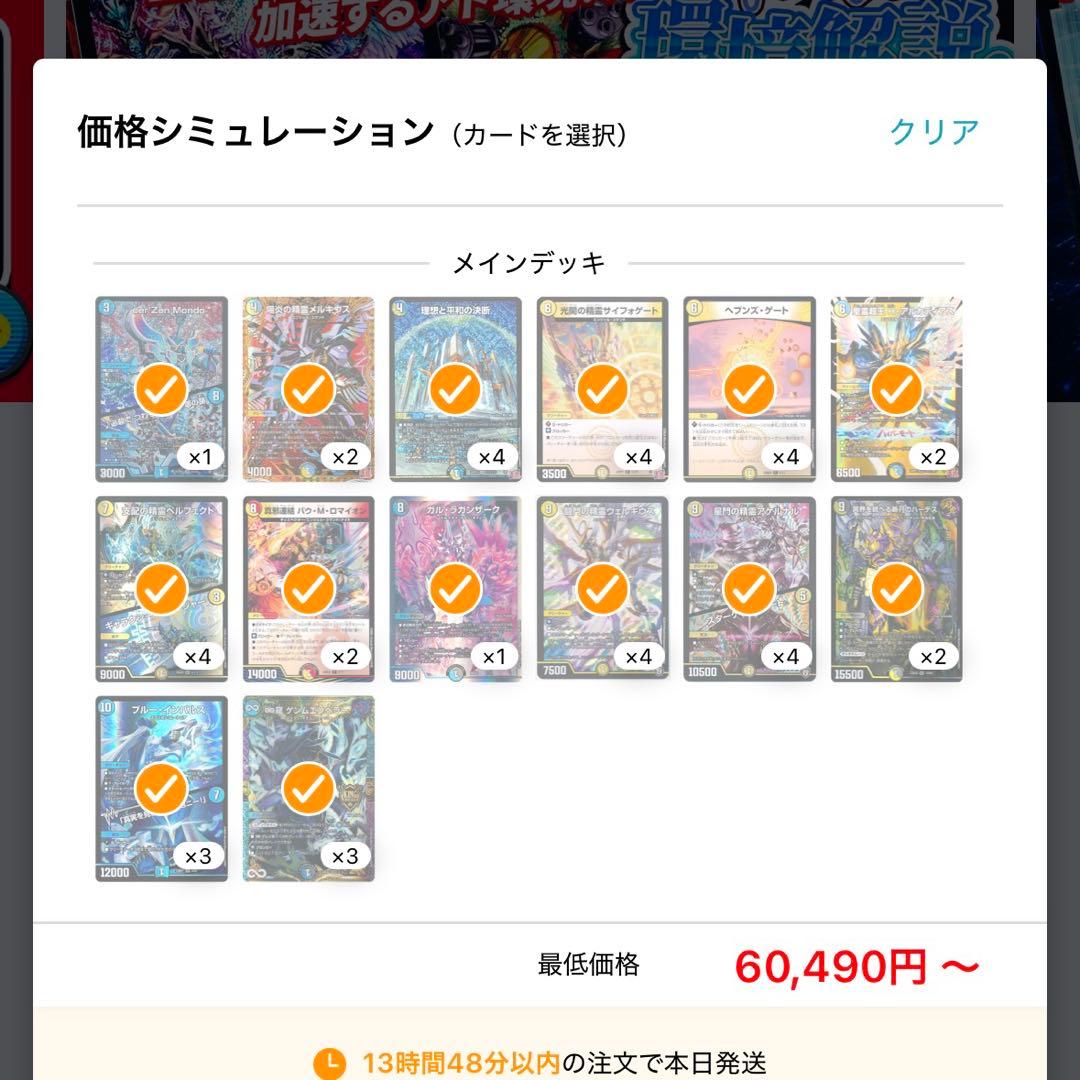
Task: Uncheck the ガル・ラガンザーク card
Action: [455, 589]
